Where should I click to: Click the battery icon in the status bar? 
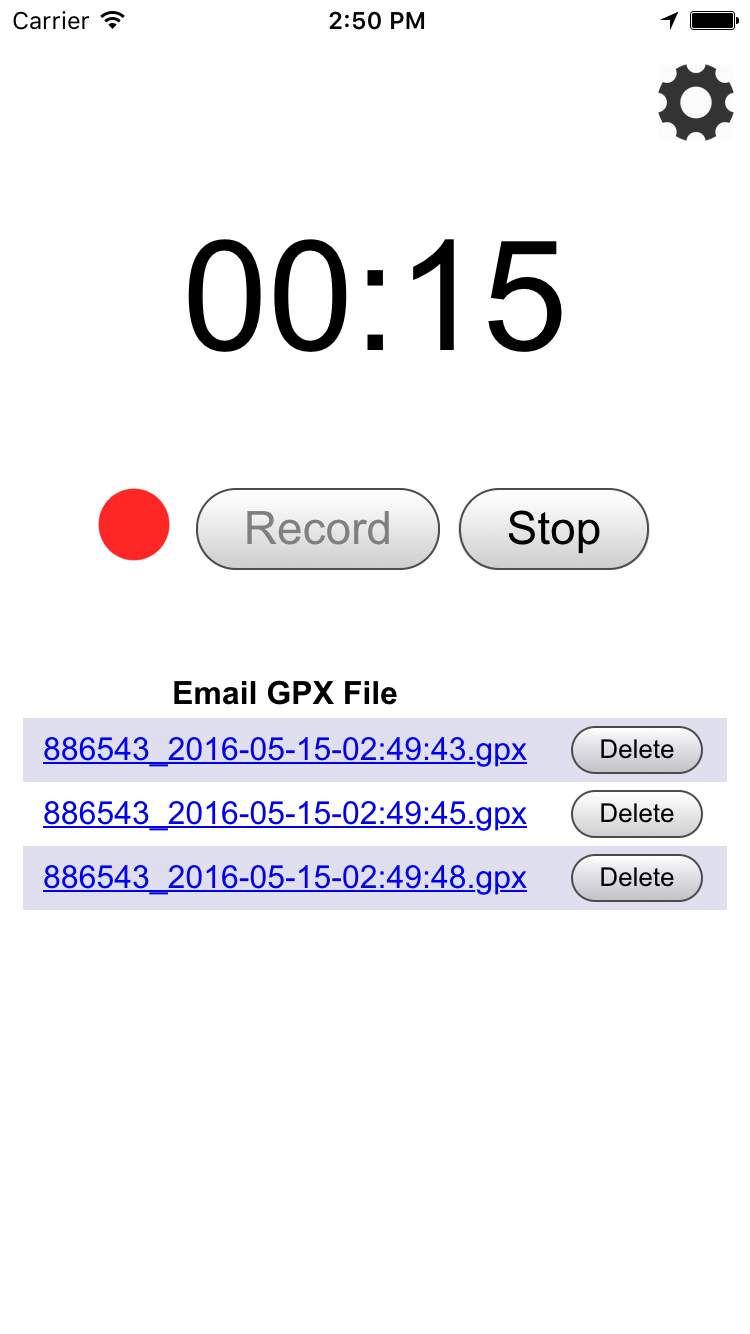[x=712, y=19]
